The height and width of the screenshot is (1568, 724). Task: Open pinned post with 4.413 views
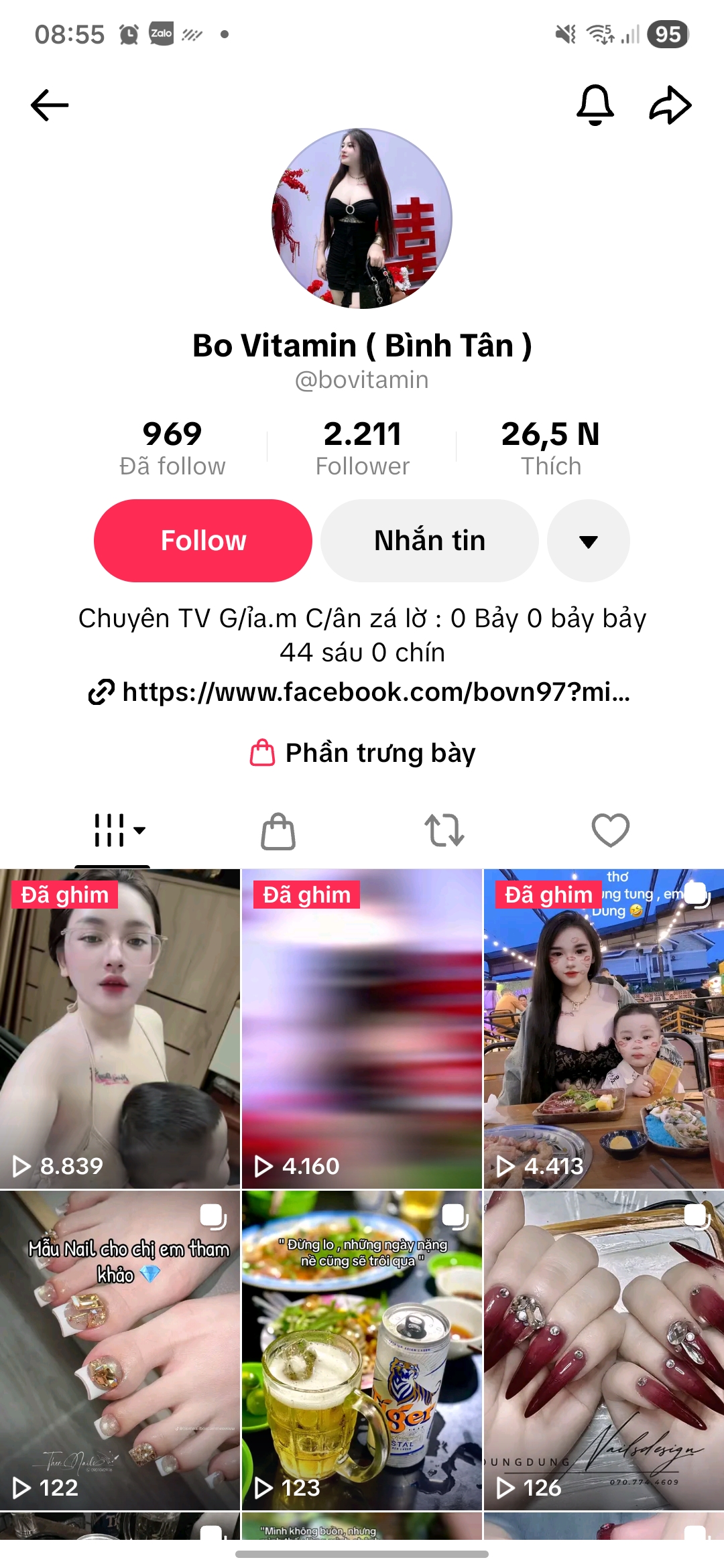point(603,1029)
